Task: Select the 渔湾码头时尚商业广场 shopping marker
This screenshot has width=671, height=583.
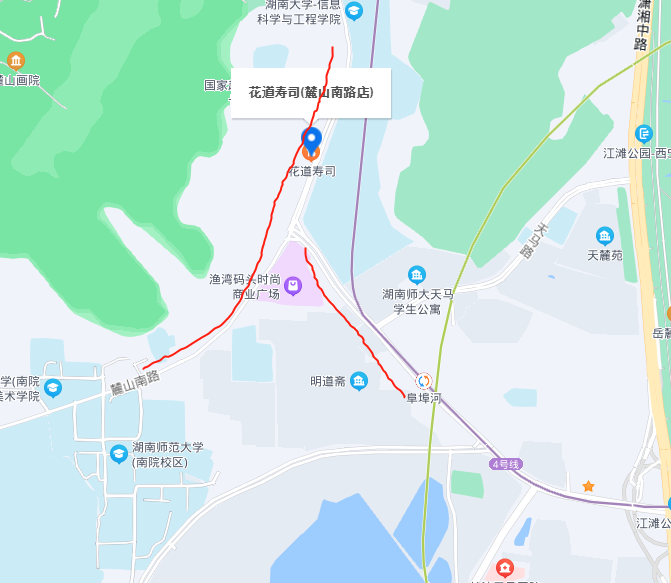Action: tap(293, 287)
